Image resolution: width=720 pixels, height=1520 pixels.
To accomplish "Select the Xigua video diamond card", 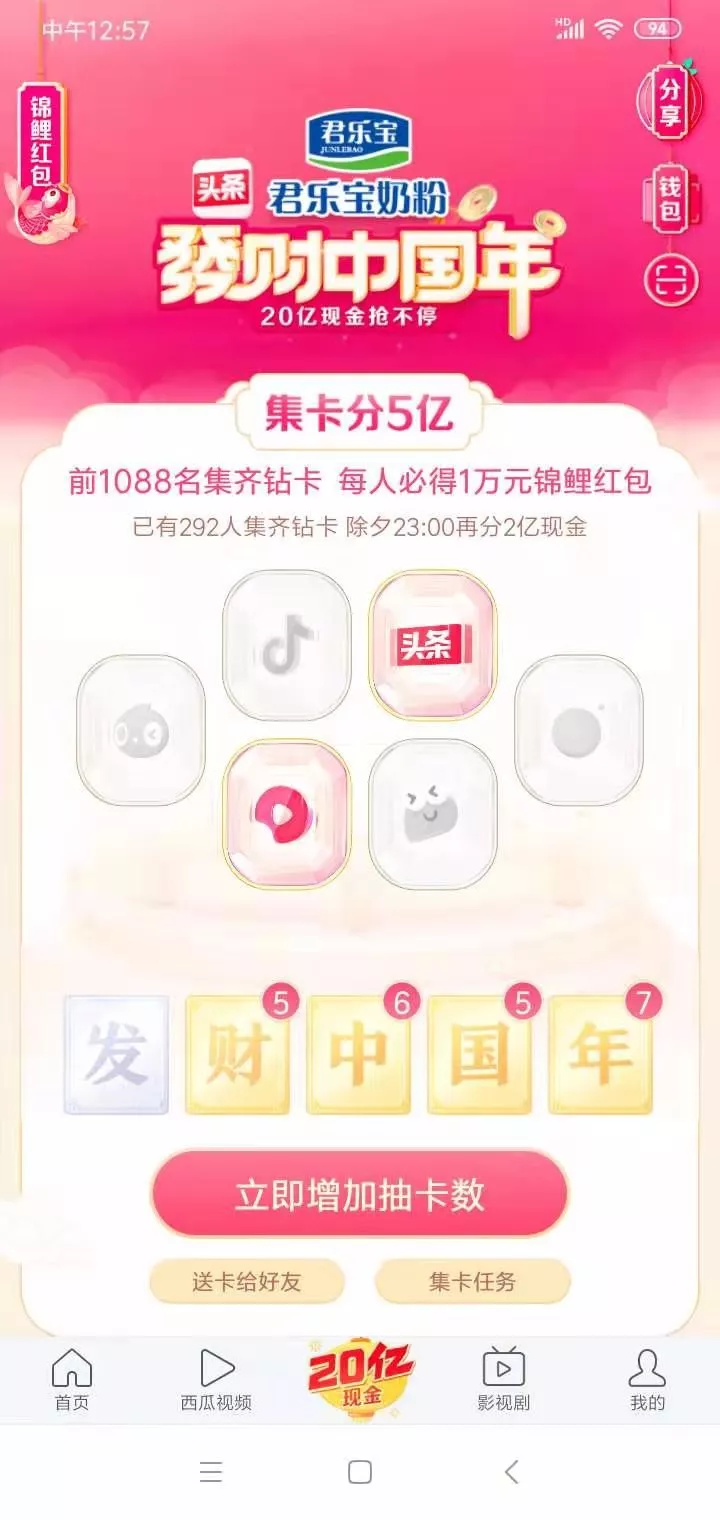I will point(287,814).
